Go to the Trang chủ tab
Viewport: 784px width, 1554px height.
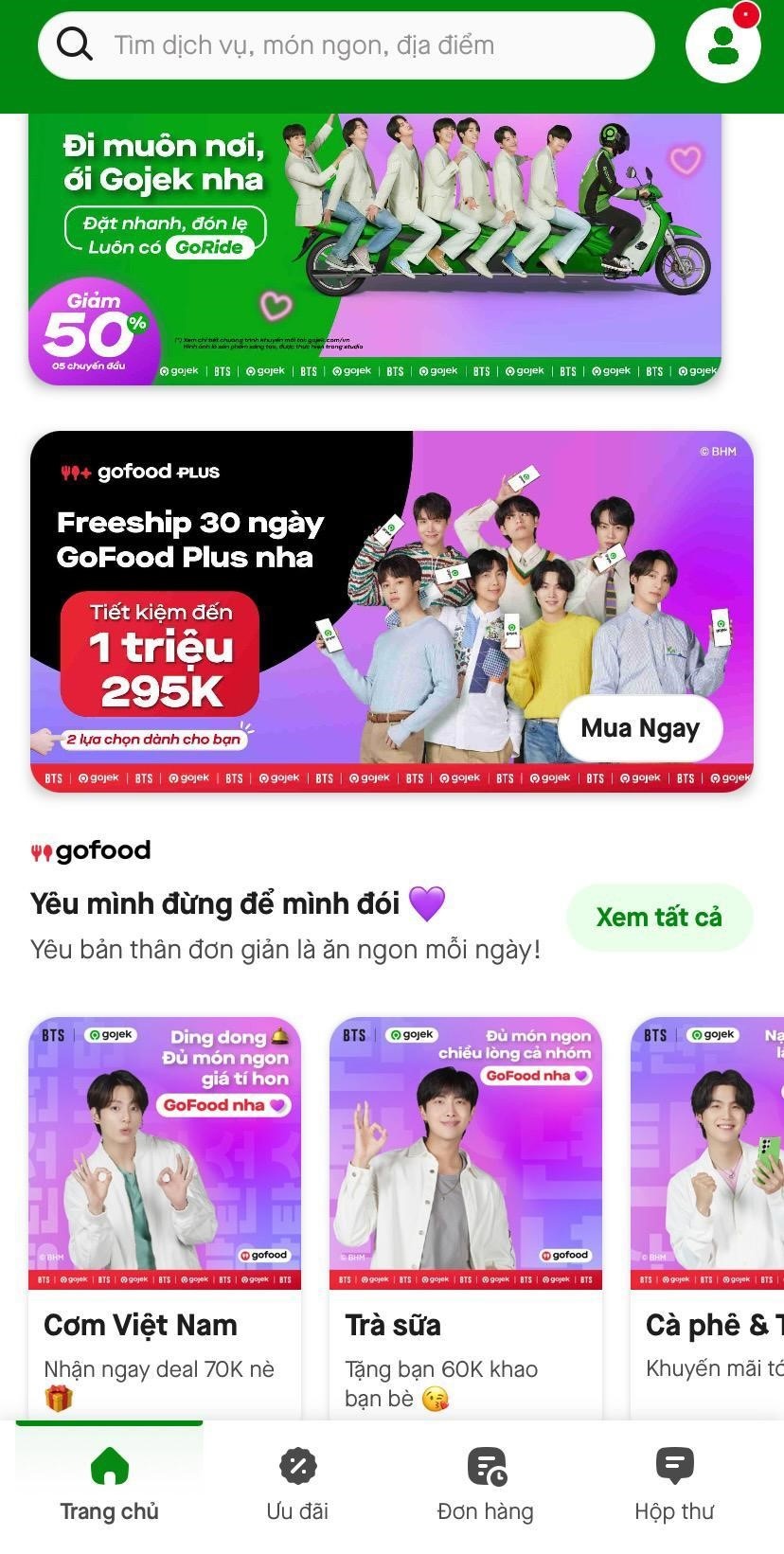(109, 1485)
